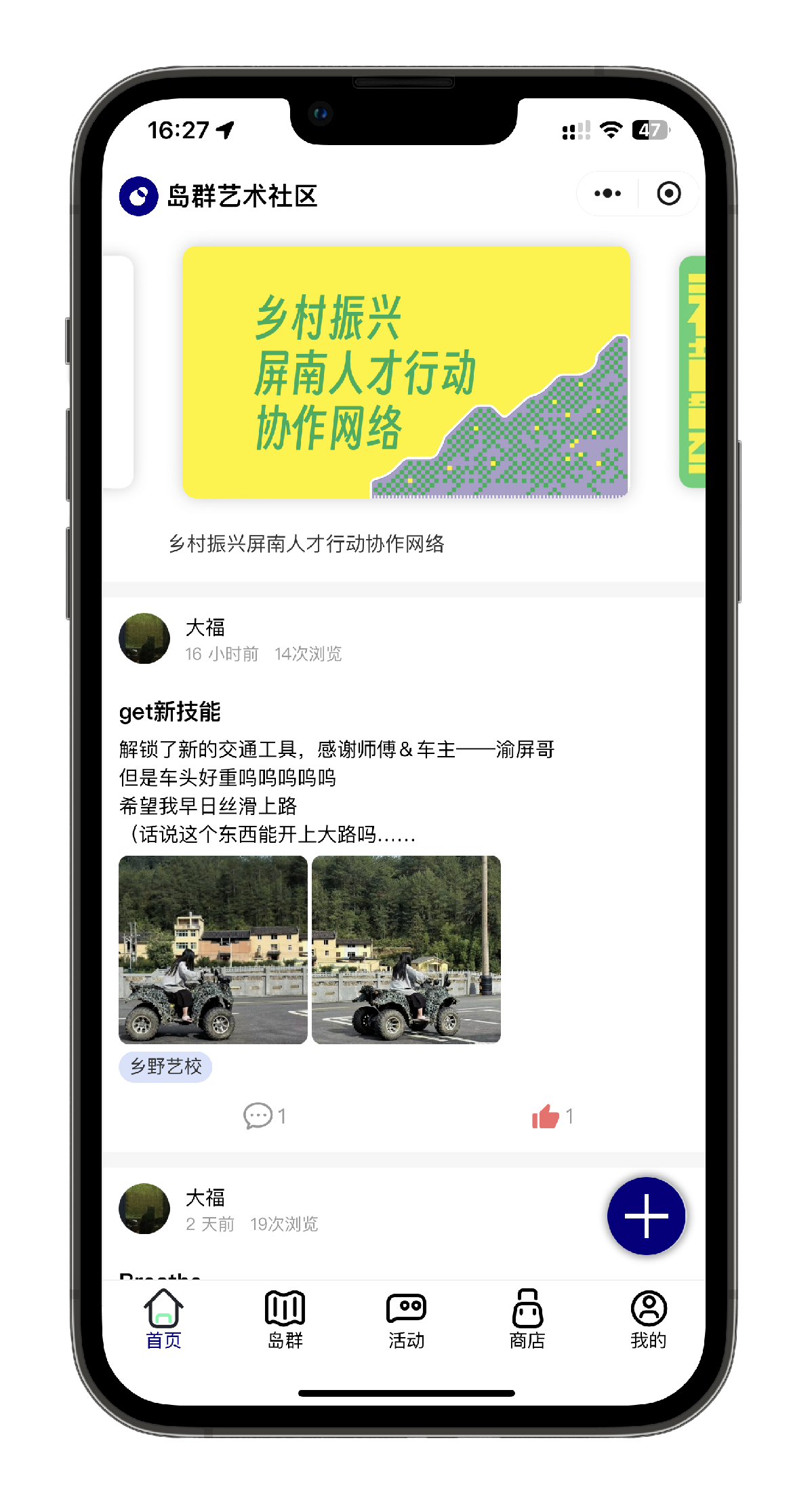Go to the 首页 tab
The image size is (812, 1489).
pyautogui.click(x=163, y=1319)
